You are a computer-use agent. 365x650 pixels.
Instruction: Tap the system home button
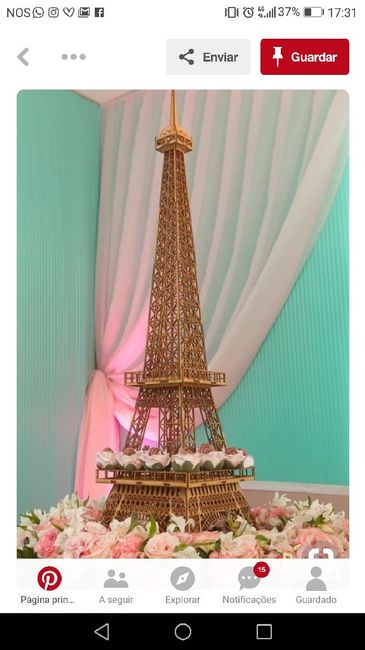(183, 632)
